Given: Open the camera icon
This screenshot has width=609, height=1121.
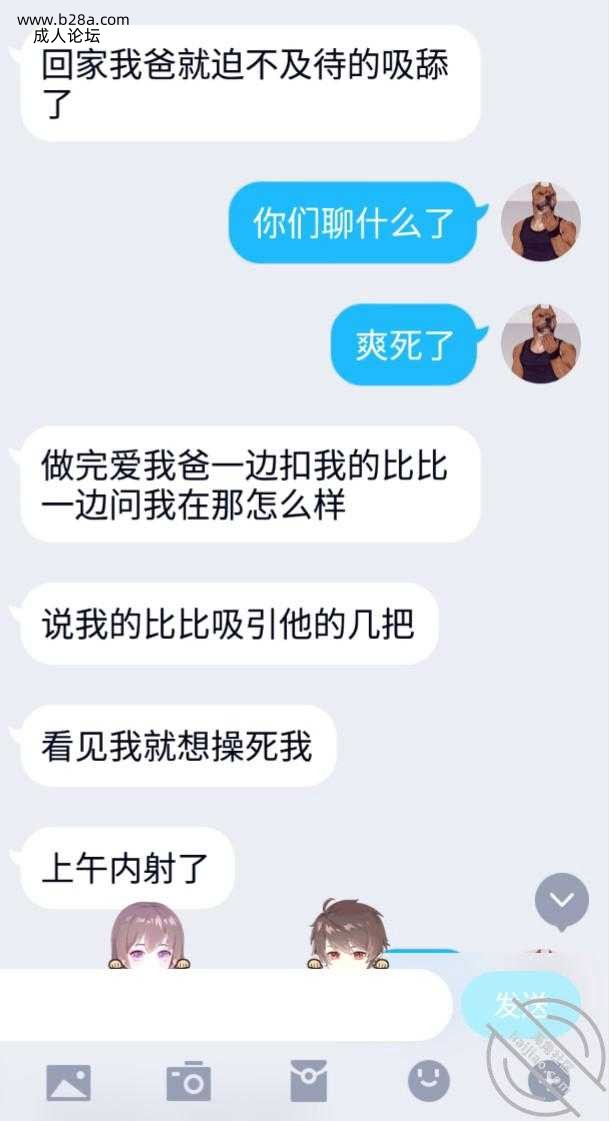Looking at the screenshot, I should [188, 1082].
